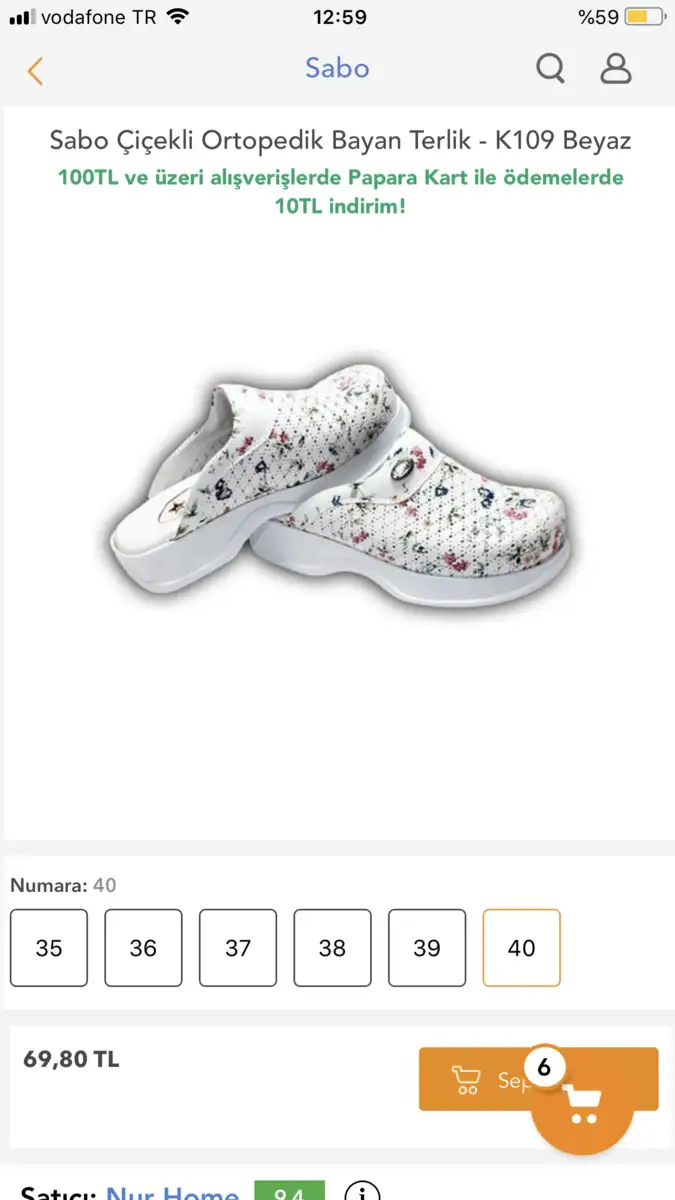Select size 40
The image size is (675, 1200).
pyautogui.click(x=521, y=948)
